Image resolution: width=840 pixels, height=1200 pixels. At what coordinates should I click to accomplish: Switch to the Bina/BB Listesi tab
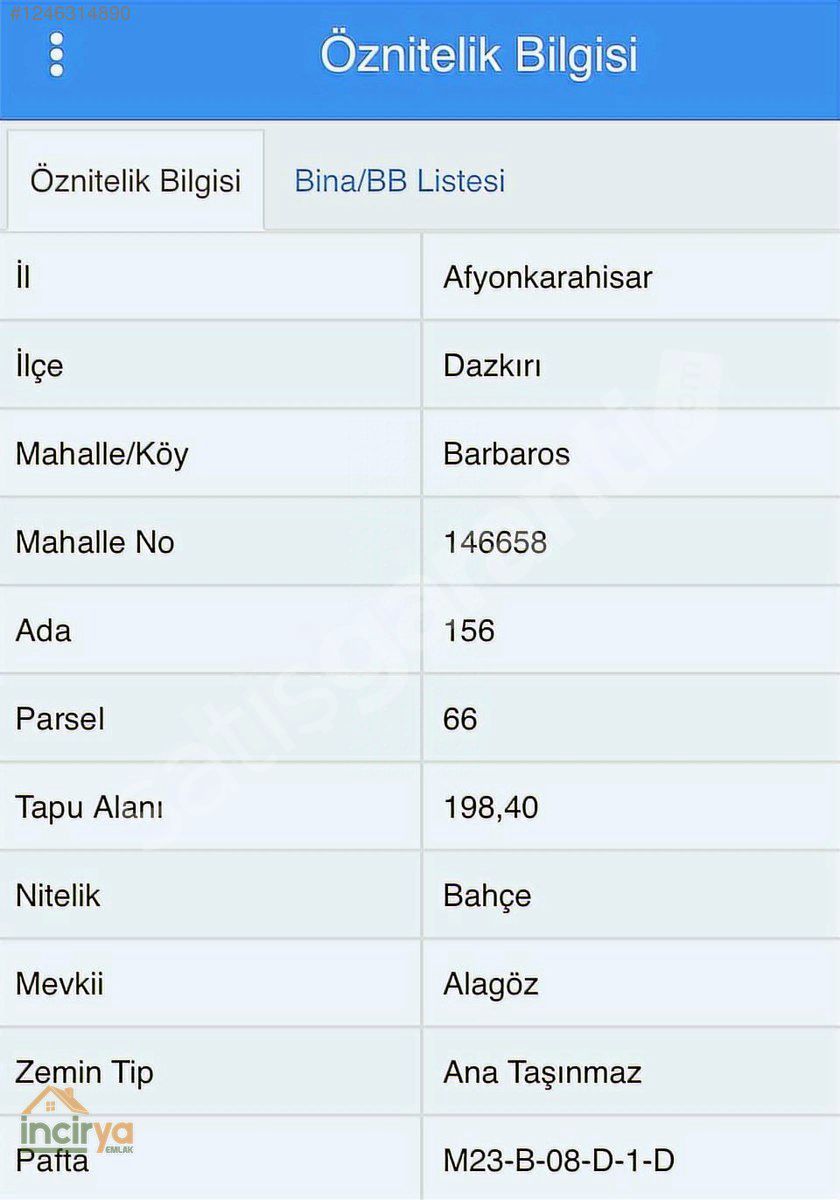pos(399,181)
